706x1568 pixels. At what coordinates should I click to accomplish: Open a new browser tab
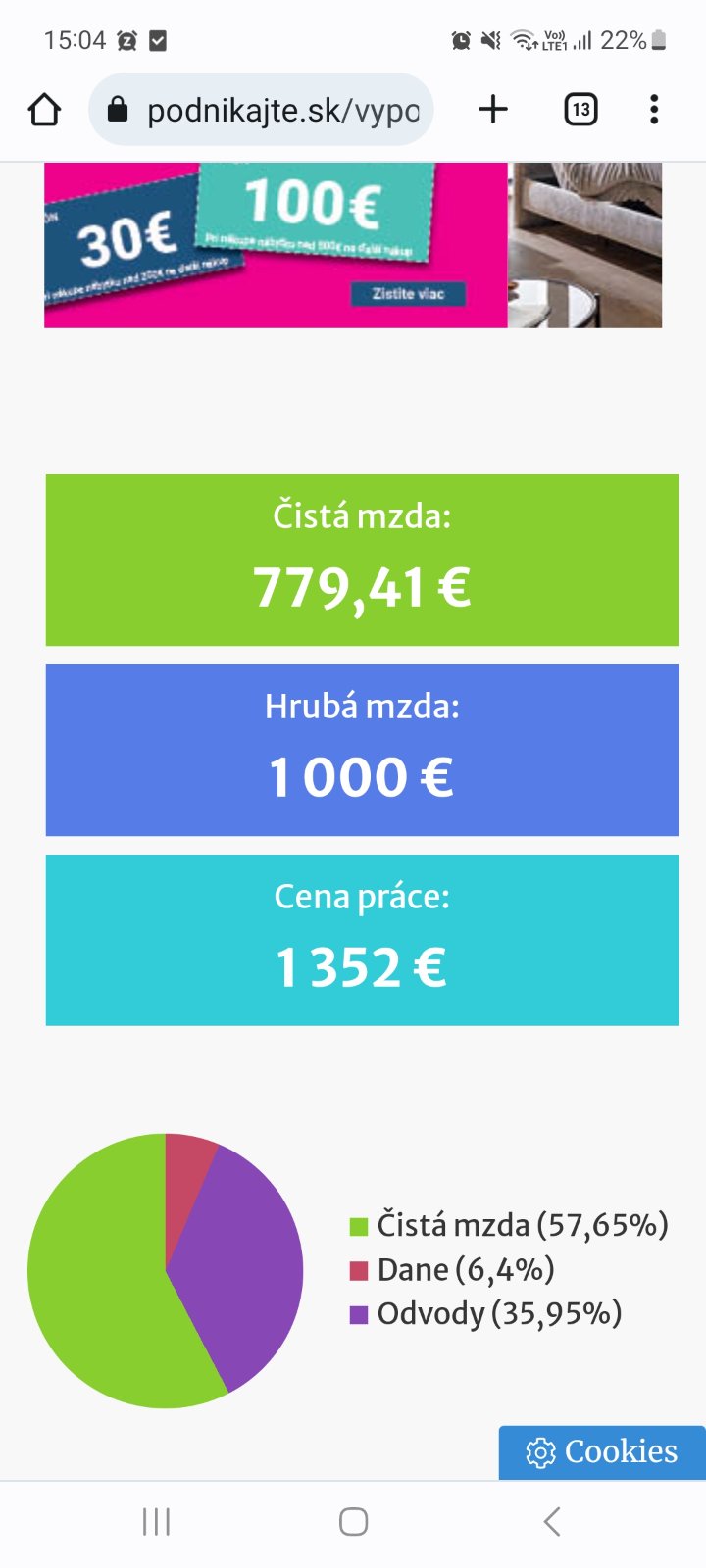pos(493,110)
